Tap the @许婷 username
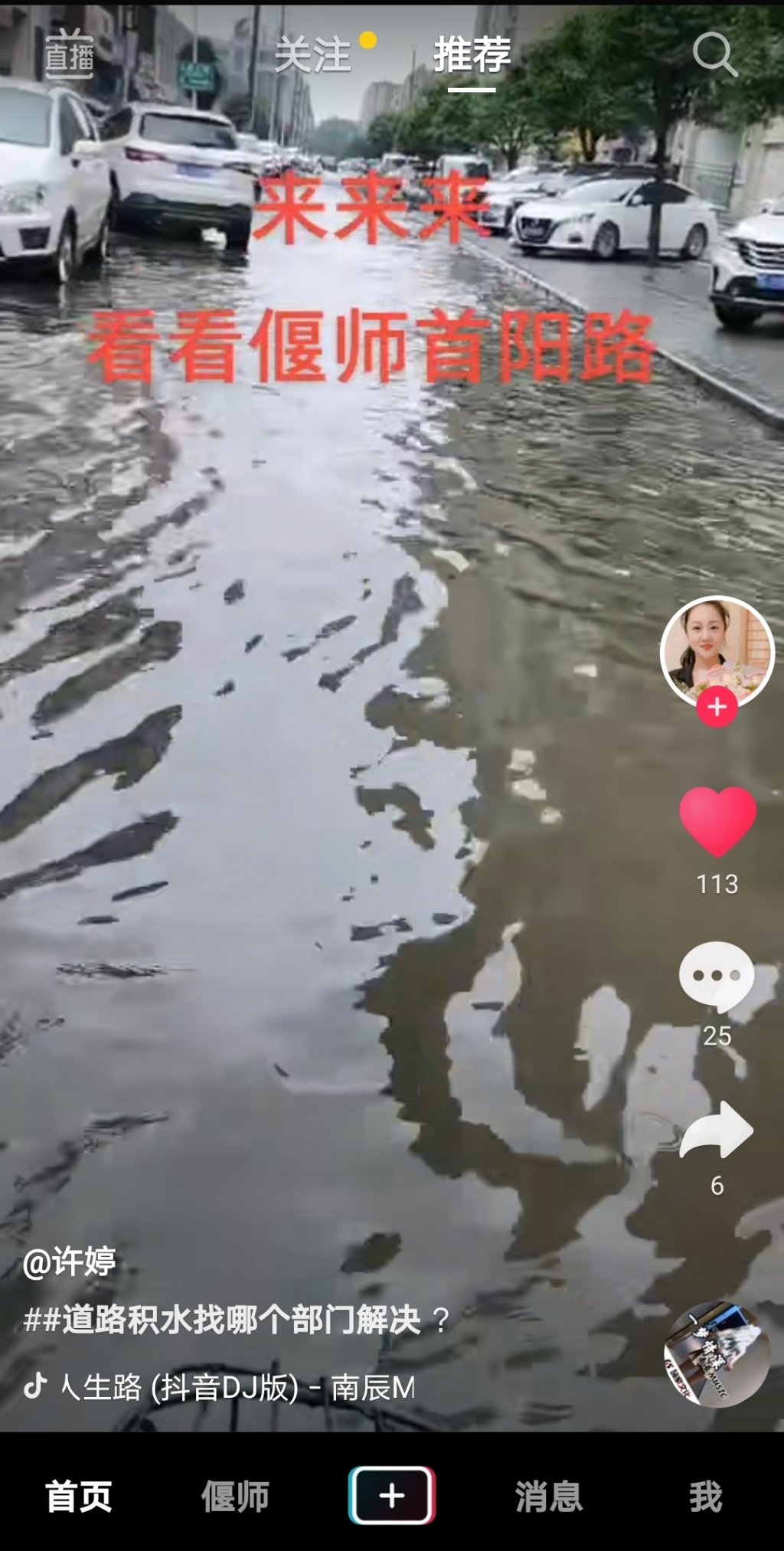The width and height of the screenshot is (784, 1551). [x=70, y=1261]
